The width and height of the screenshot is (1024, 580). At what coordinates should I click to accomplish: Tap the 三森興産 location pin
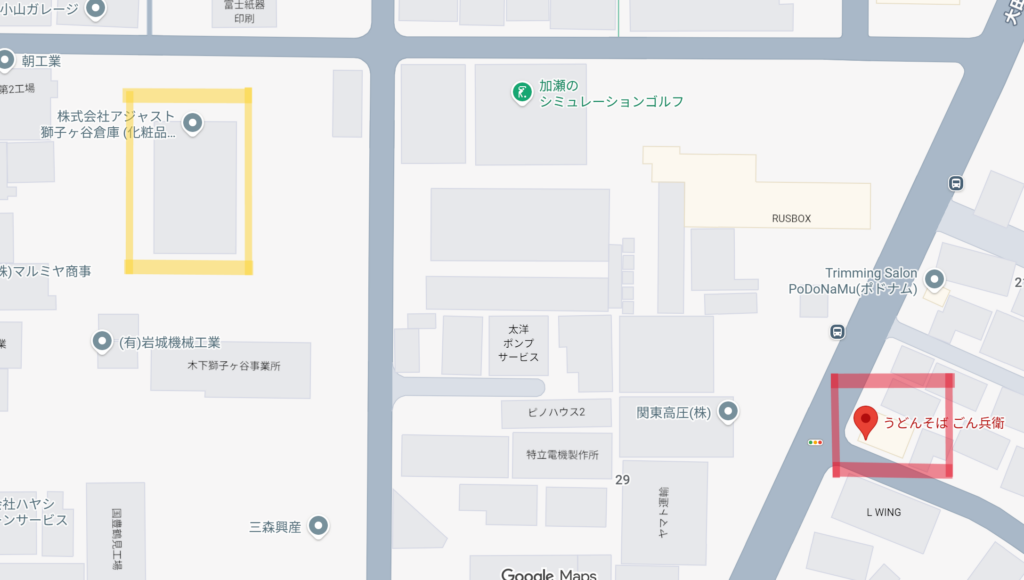[x=319, y=525]
